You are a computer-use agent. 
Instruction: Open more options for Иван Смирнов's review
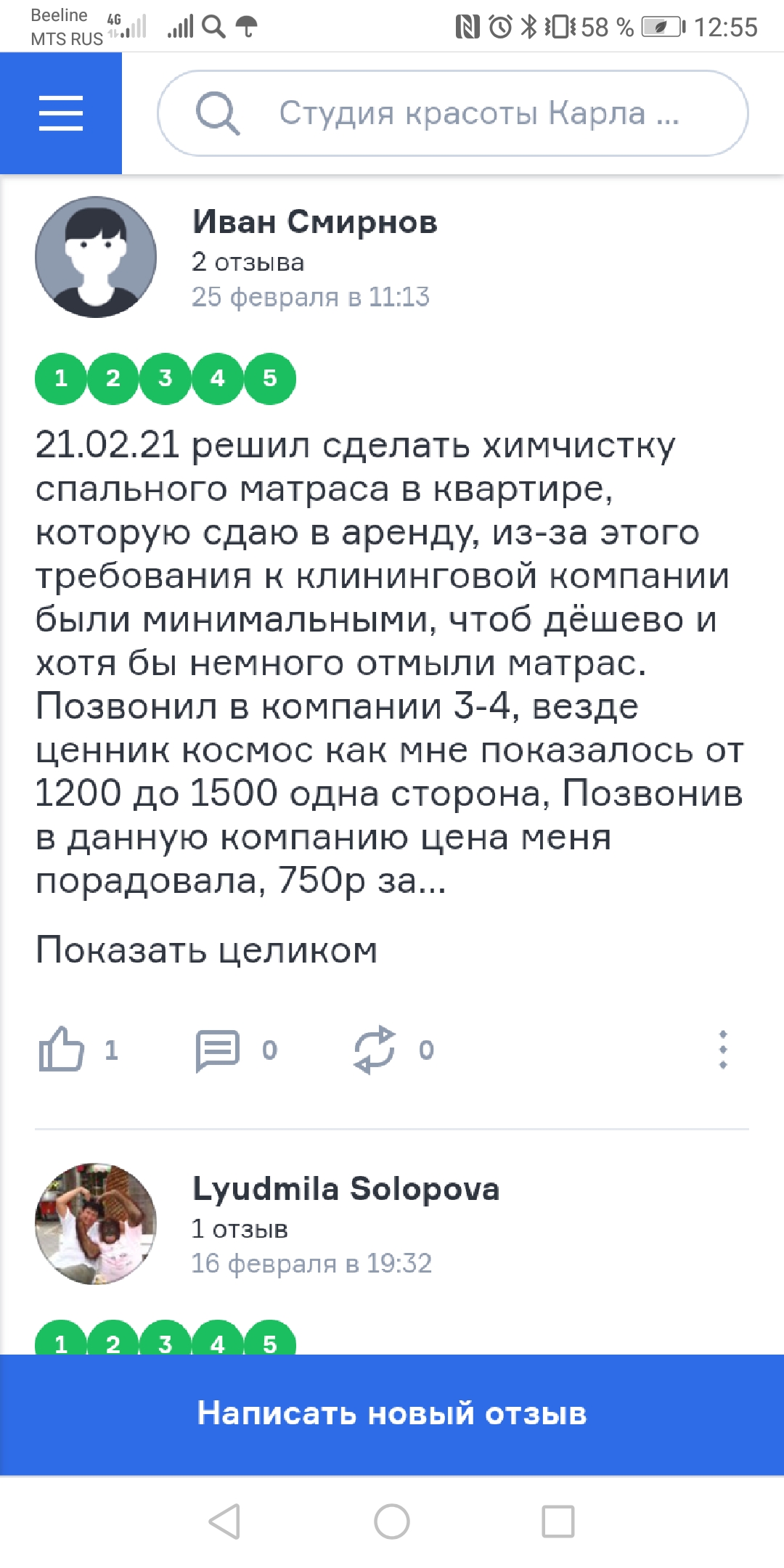(x=723, y=1050)
